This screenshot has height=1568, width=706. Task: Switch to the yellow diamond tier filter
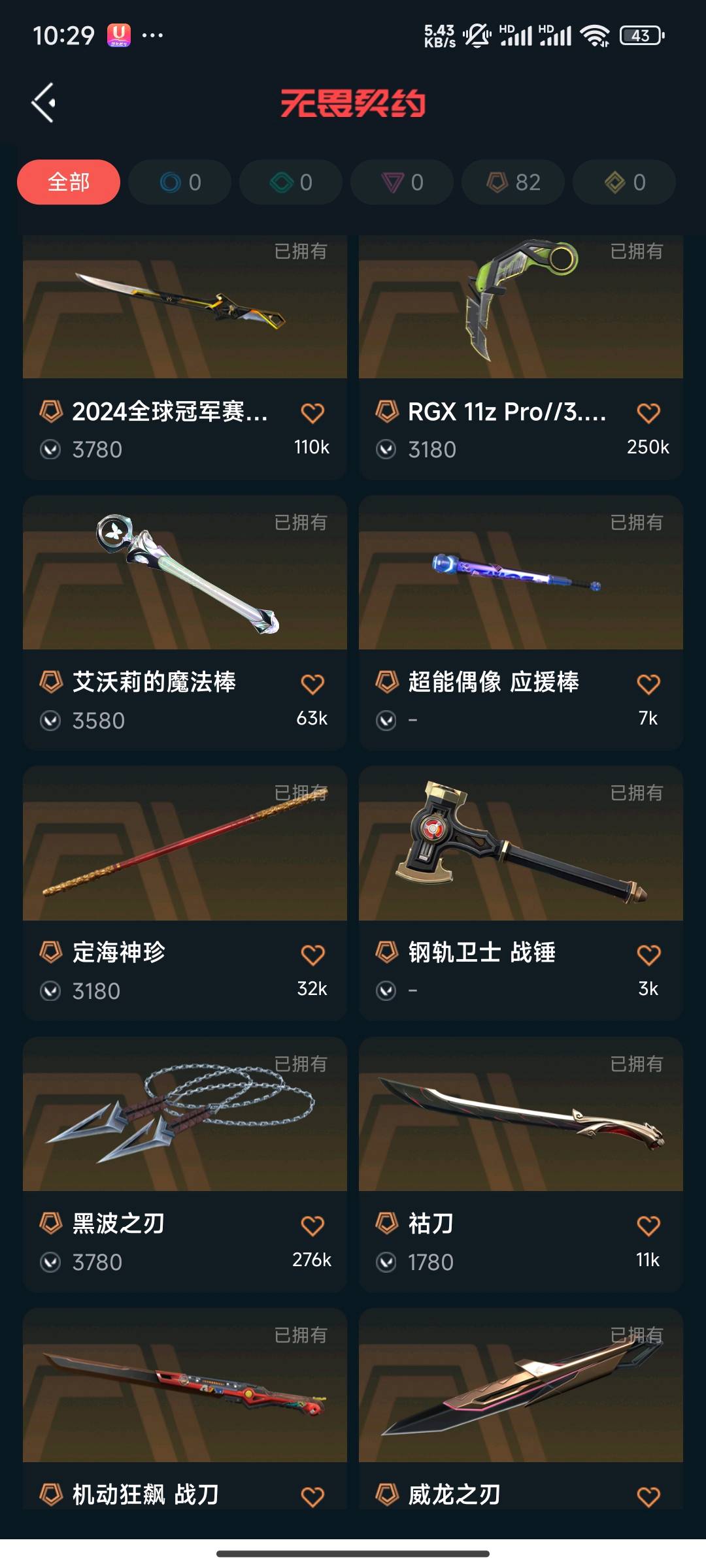point(624,182)
